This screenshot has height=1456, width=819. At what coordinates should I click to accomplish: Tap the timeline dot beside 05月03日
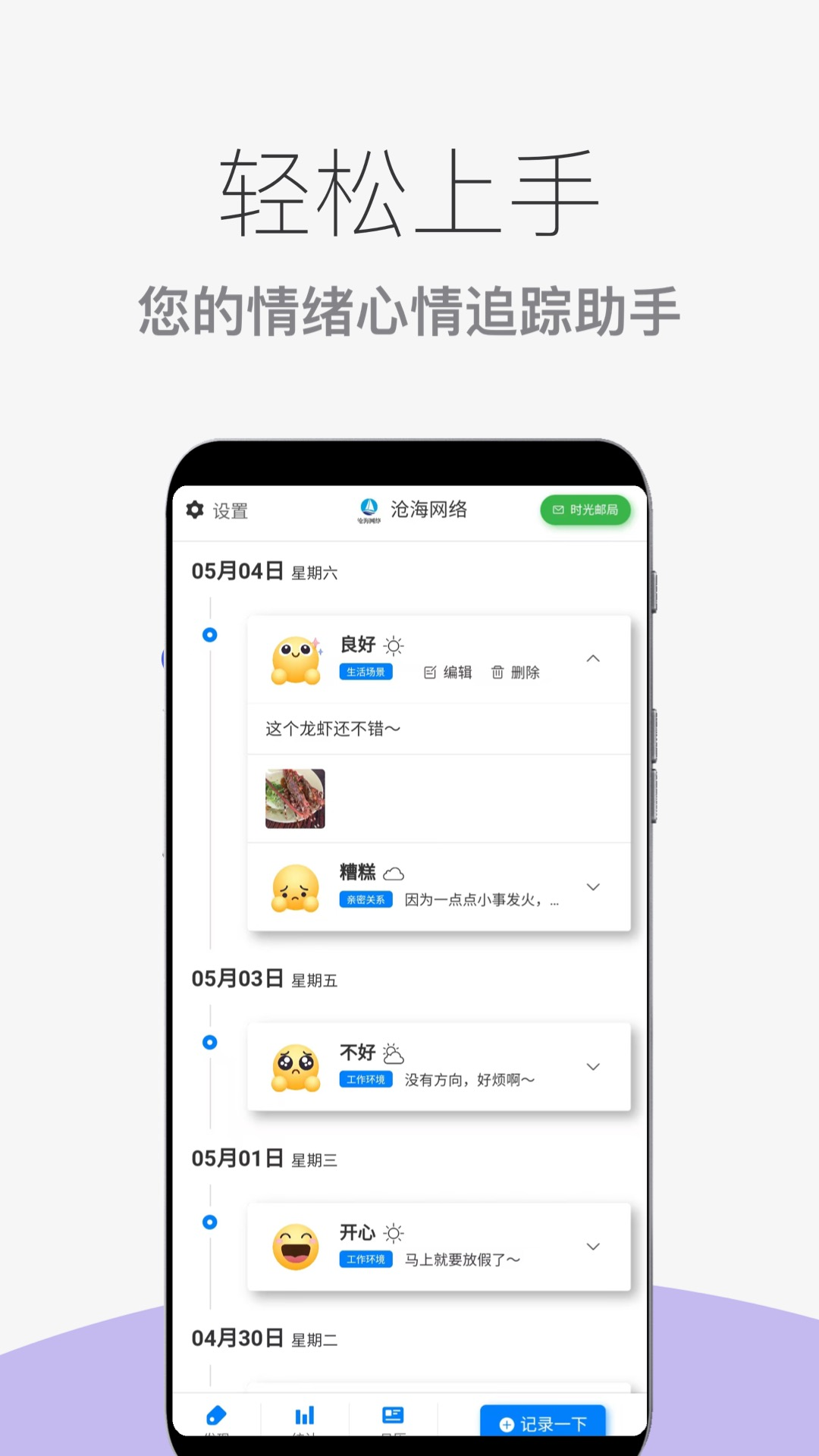(209, 1042)
